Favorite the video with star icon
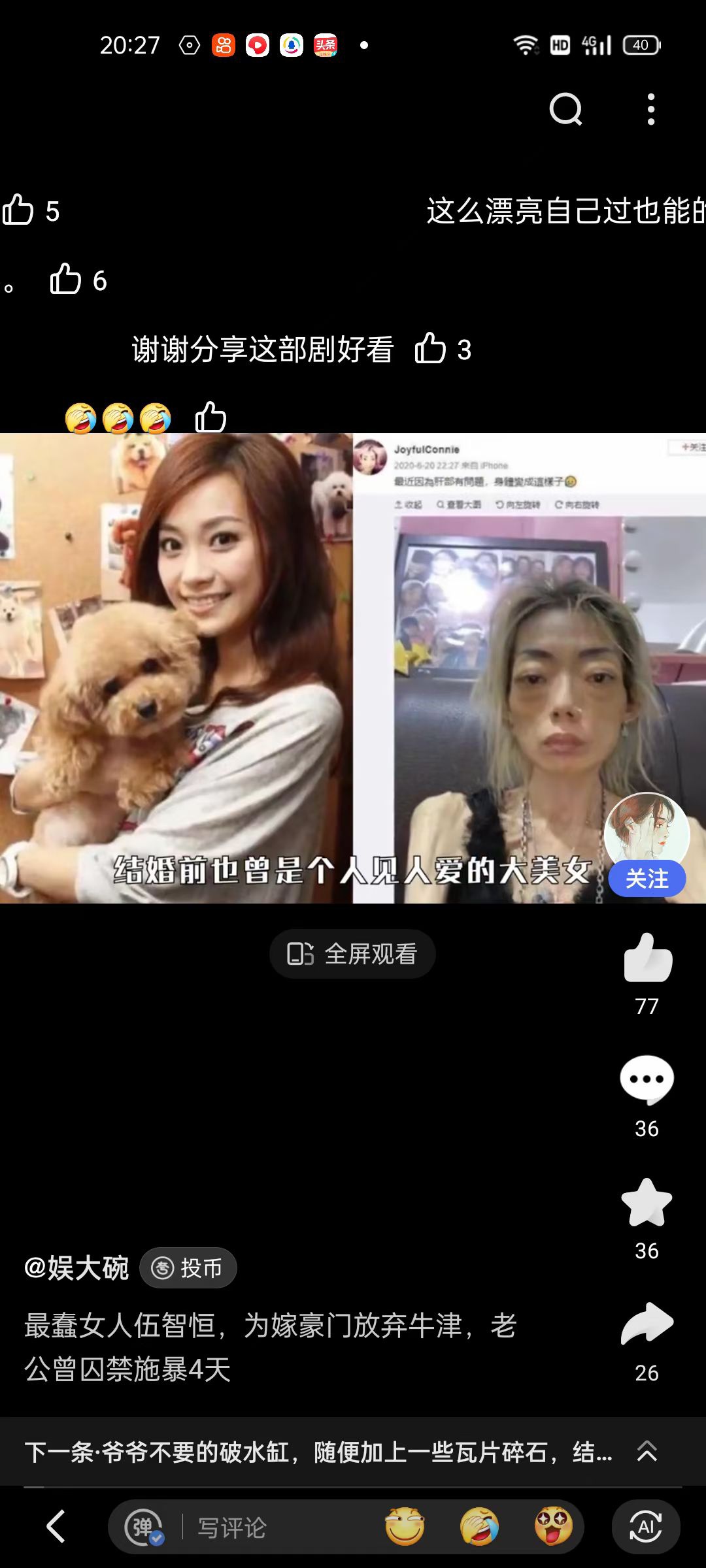Image resolution: width=706 pixels, height=1568 pixels. (x=647, y=1202)
